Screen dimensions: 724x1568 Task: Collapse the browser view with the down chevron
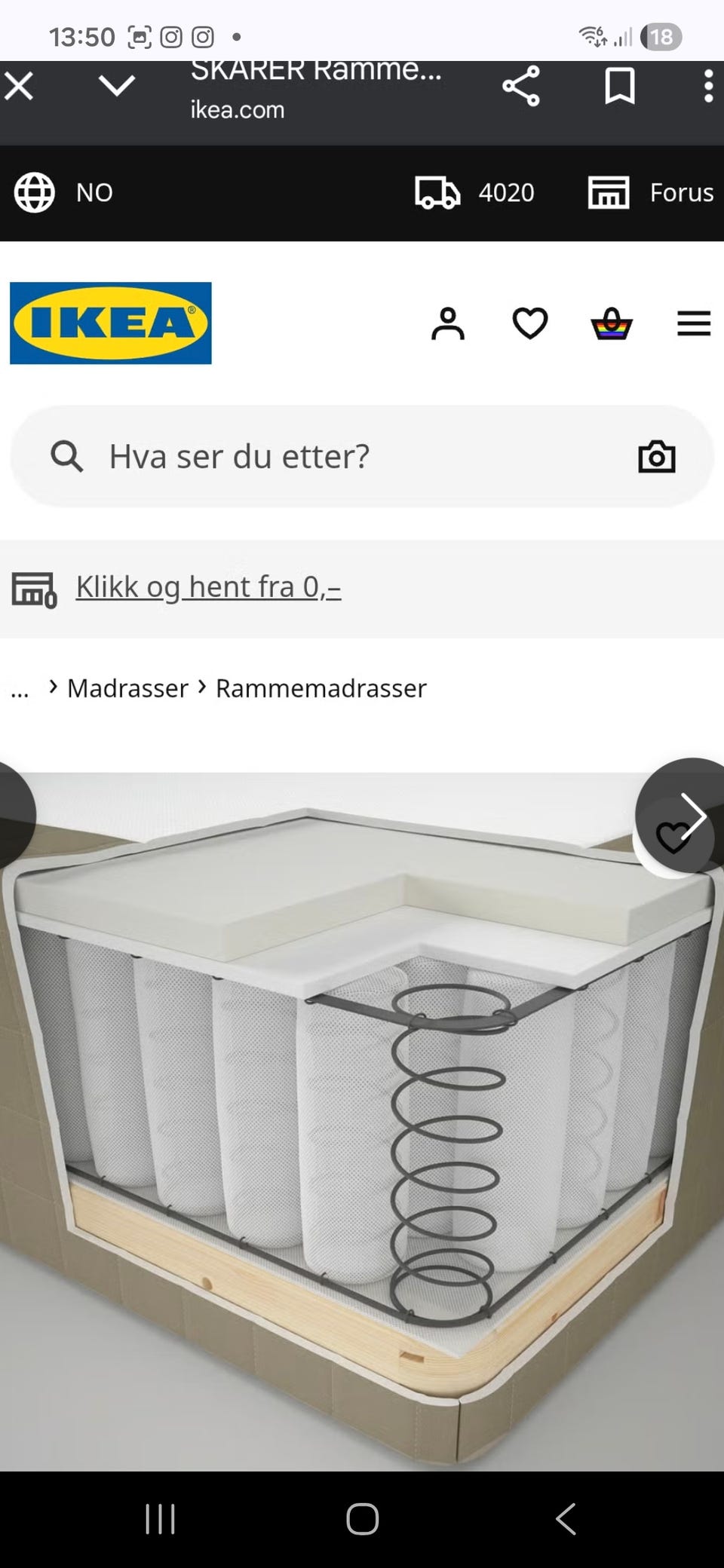[115, 85]
